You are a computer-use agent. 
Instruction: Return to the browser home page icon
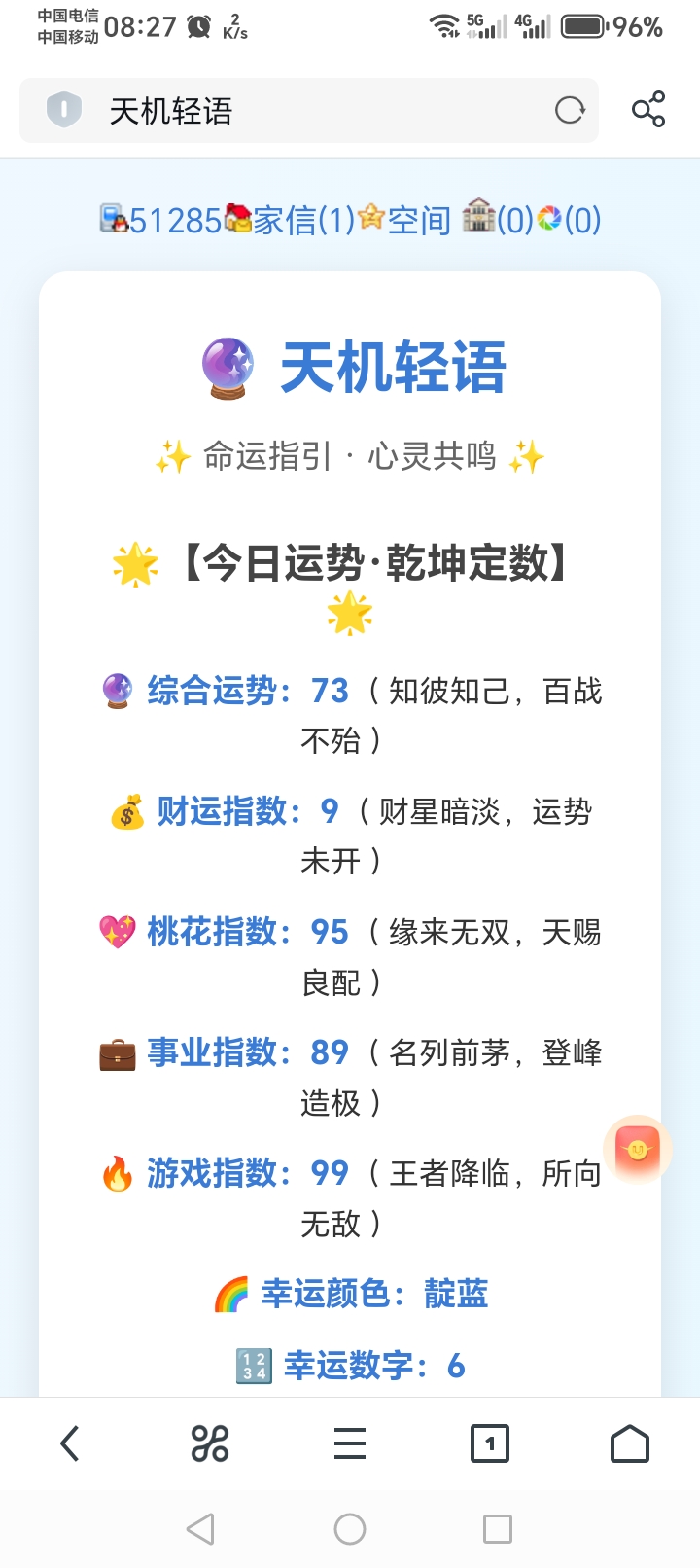coord(629,1443)
